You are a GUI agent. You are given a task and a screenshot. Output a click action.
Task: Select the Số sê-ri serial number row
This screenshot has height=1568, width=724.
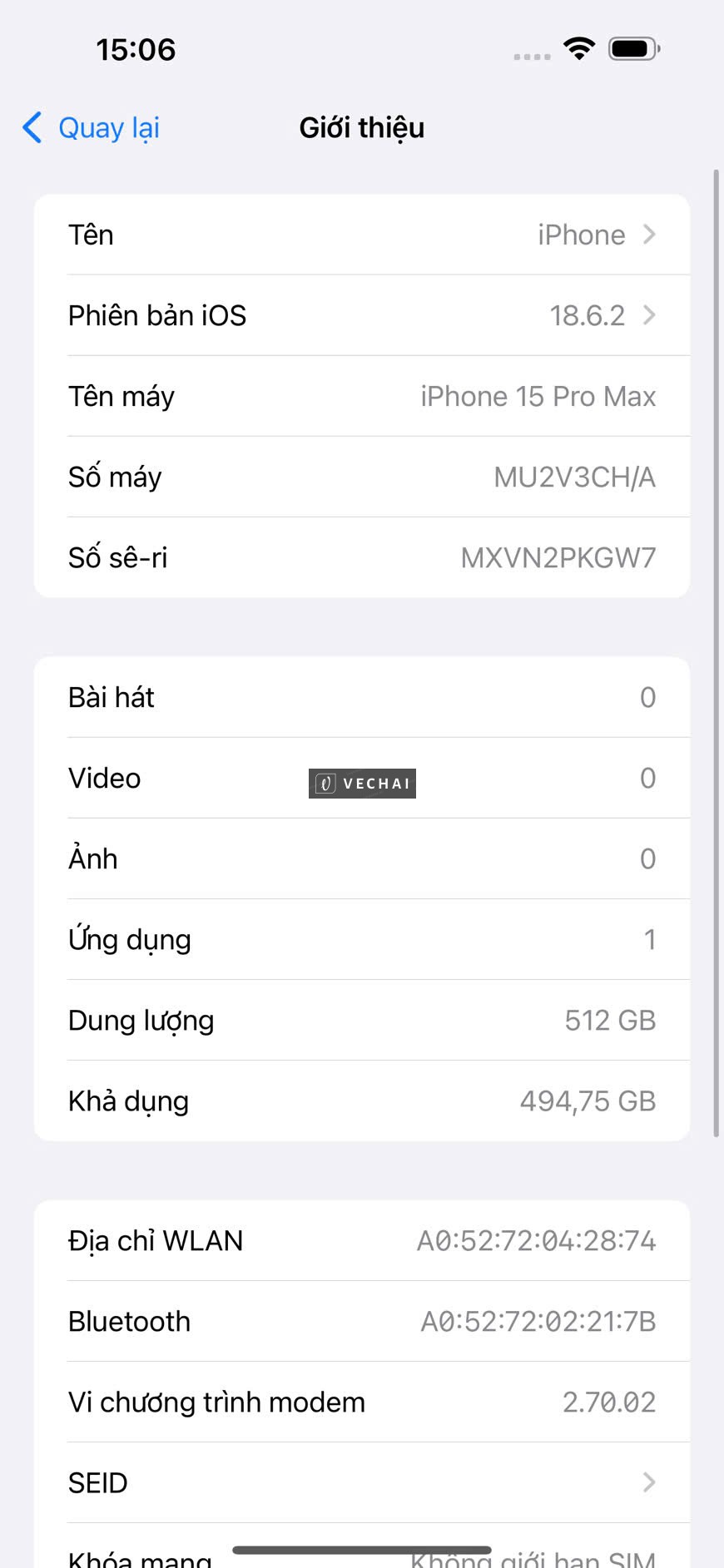(x=362, y=557)
